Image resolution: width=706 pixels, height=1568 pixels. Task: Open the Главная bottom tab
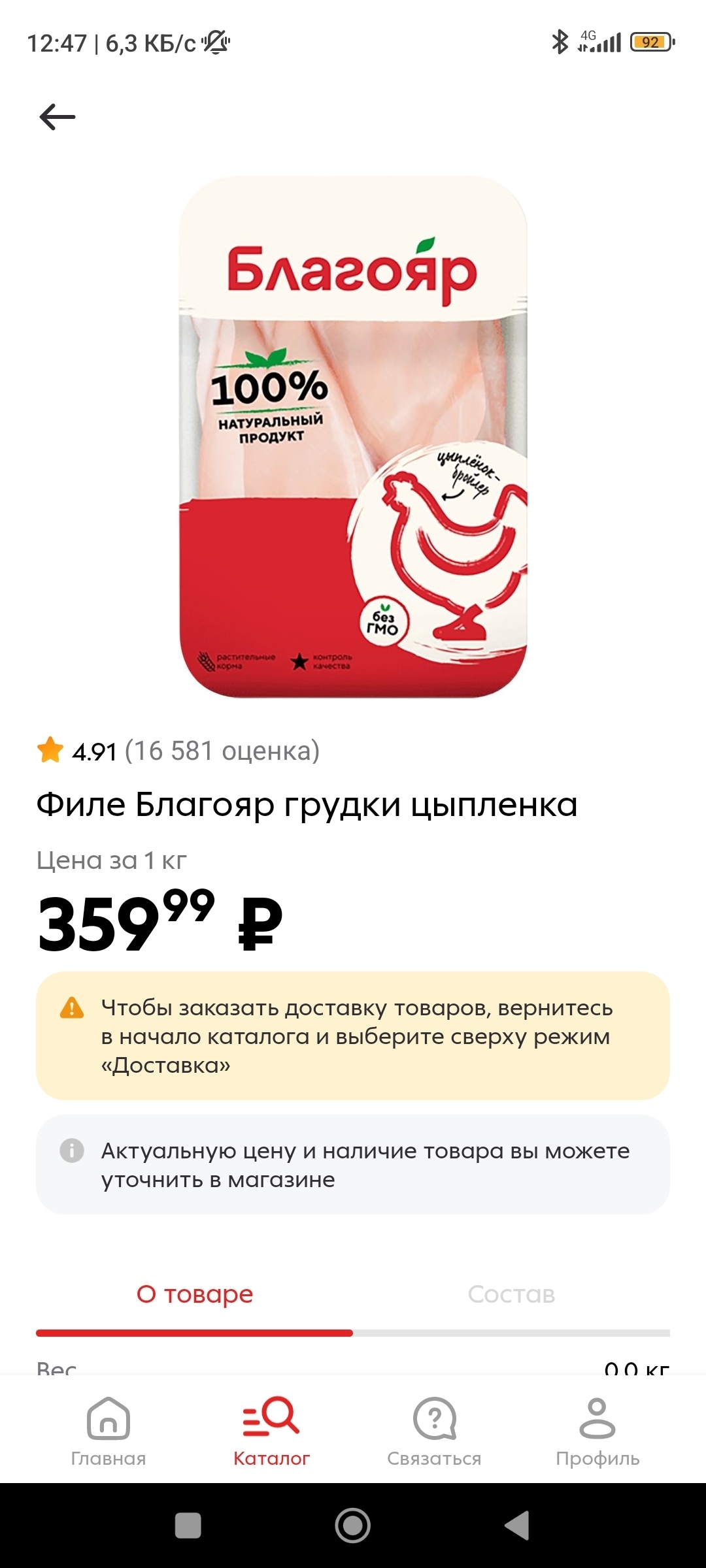pos(109,1431)
